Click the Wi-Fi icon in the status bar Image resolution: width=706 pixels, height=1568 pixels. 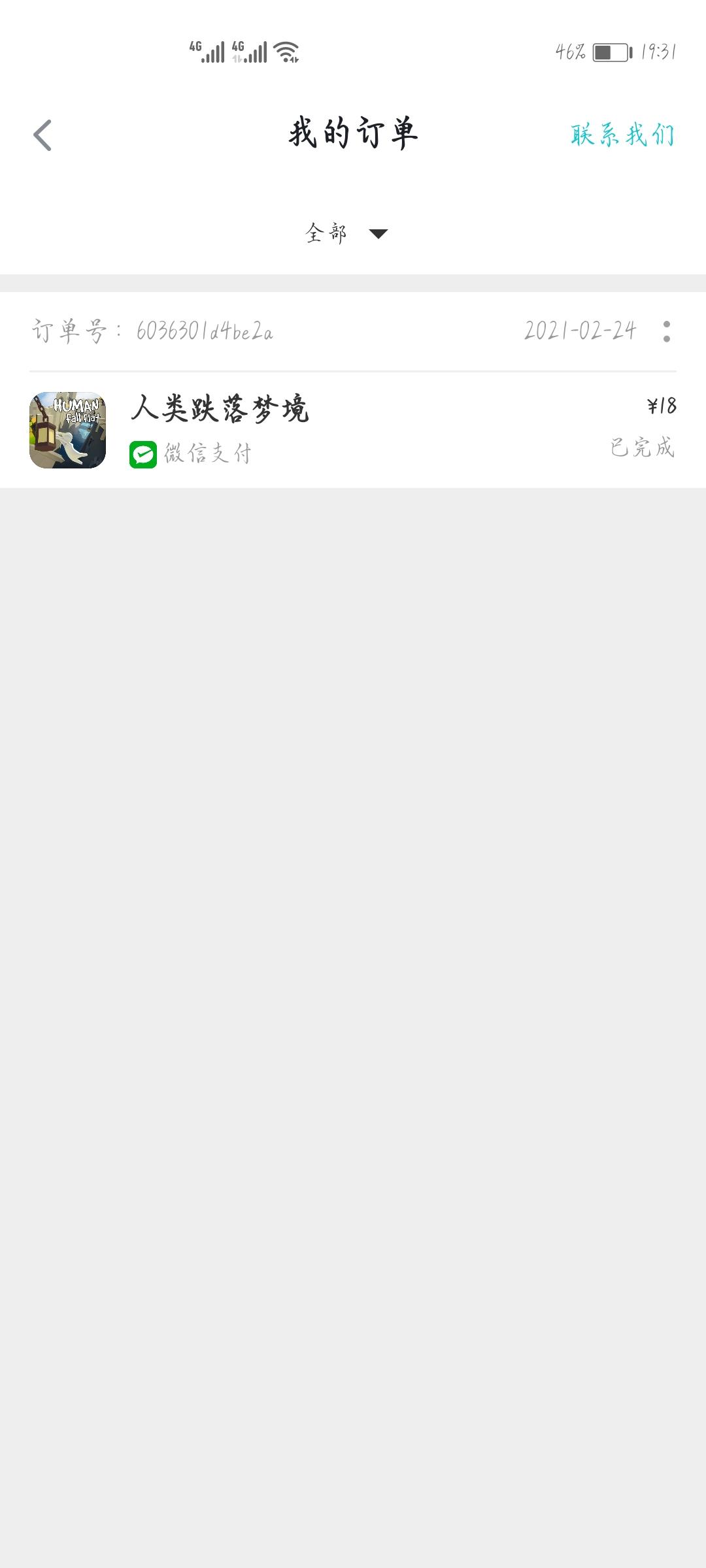click(x=285, y=52)
